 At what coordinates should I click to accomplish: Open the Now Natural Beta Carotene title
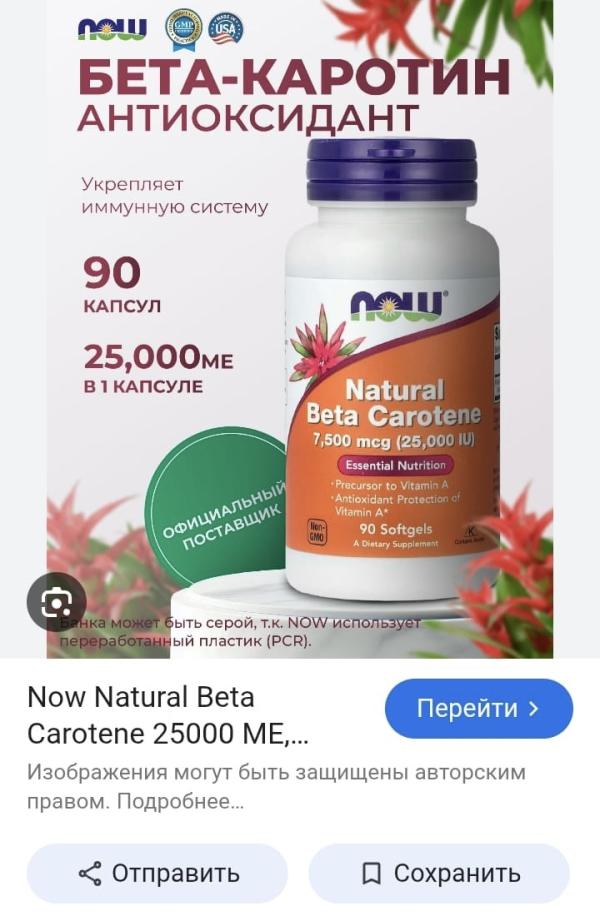click(168, 715)
